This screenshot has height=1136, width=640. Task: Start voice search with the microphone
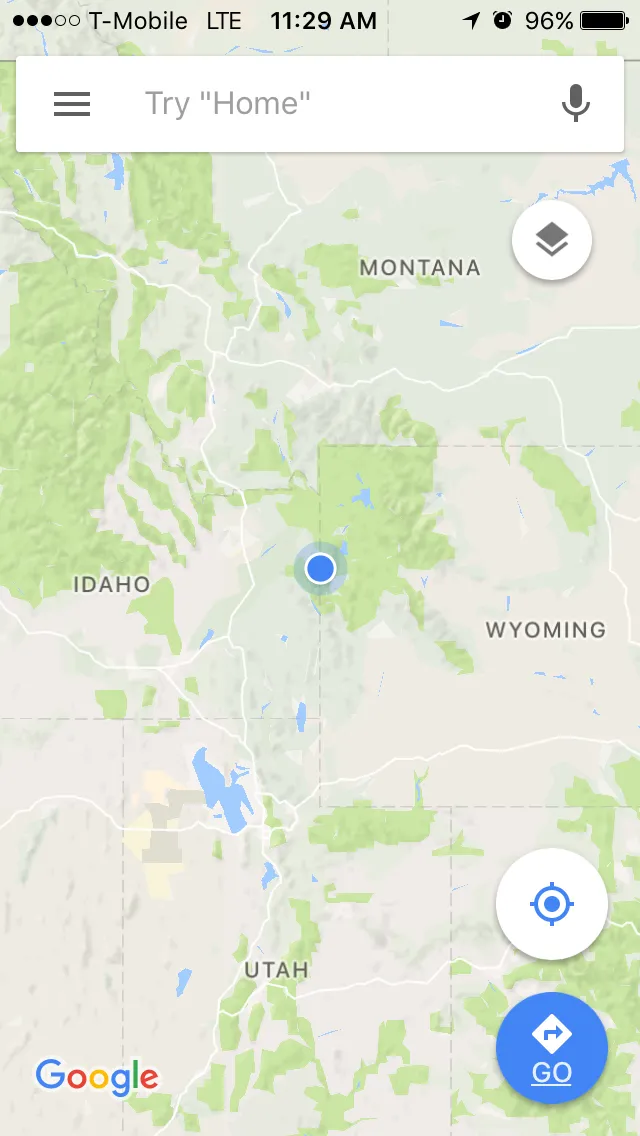(x=575, y=103)
